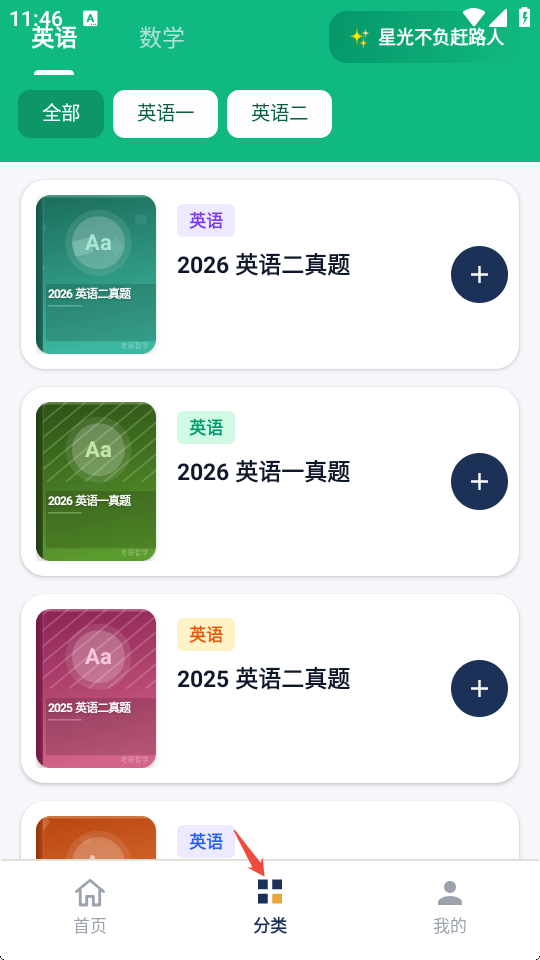The height and width of the screenshot is (960, 540).
Task: Switch to the 数学 top tab
Action: (x=162, y=38)
